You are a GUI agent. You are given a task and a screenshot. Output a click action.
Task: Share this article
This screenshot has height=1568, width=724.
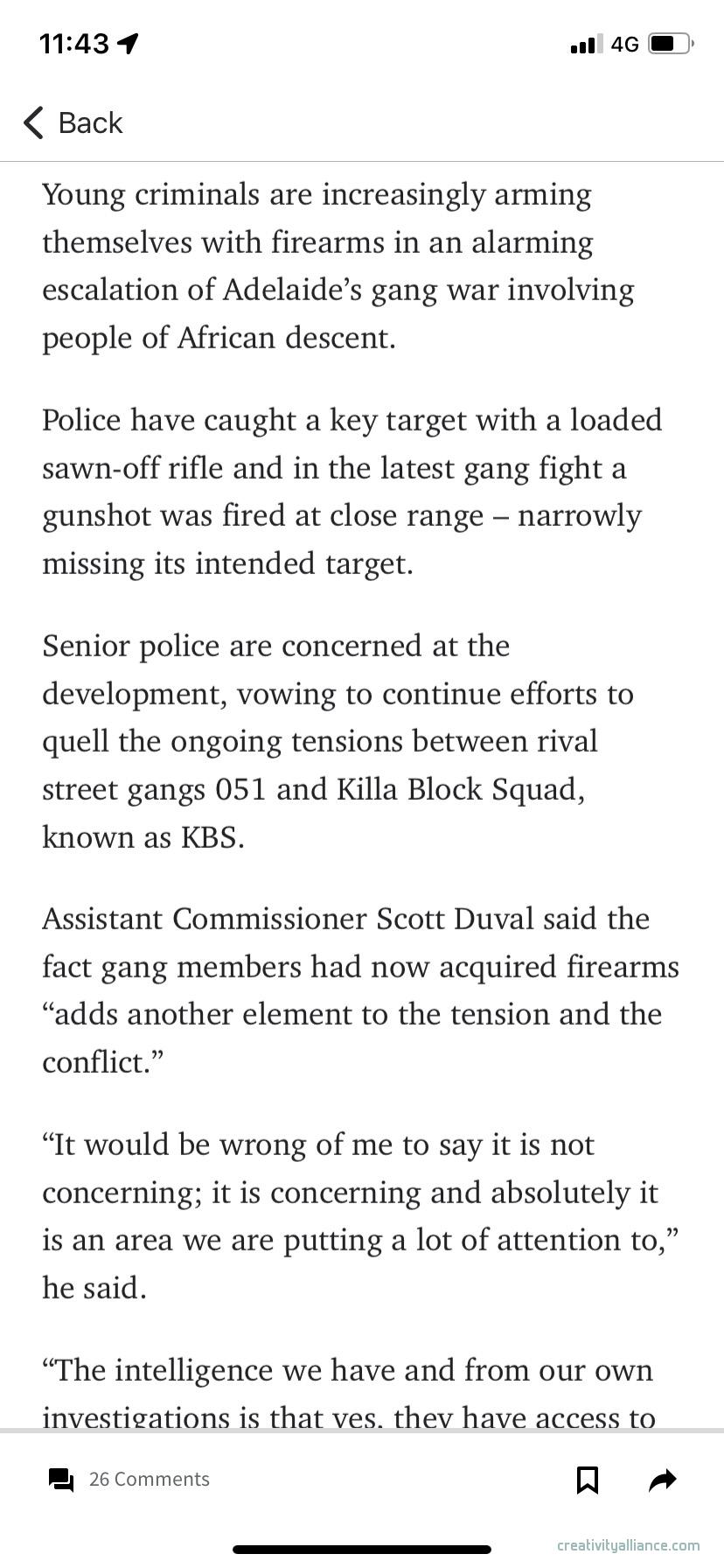664,1480
